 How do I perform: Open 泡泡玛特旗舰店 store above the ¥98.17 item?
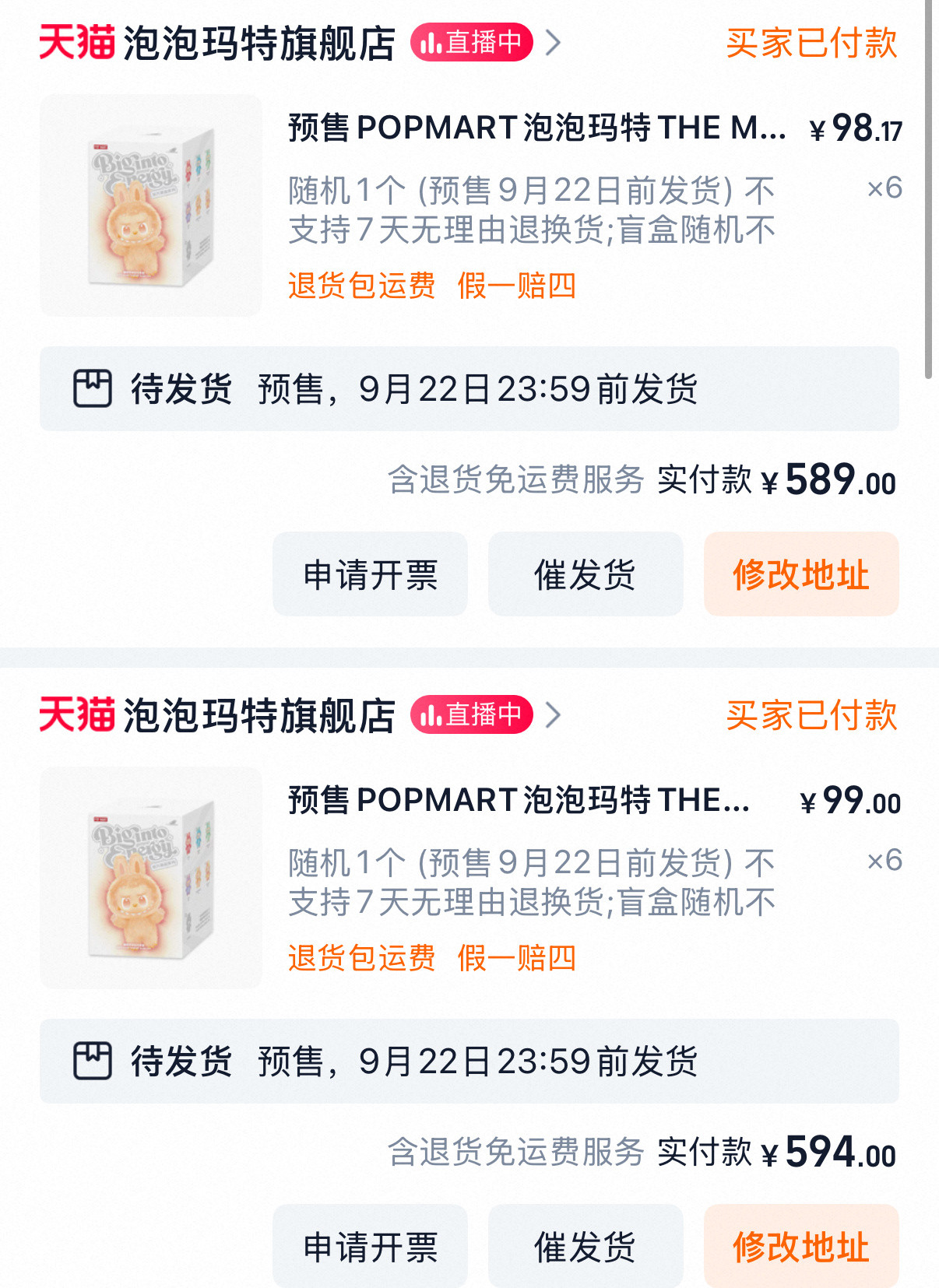coord(258,44)
